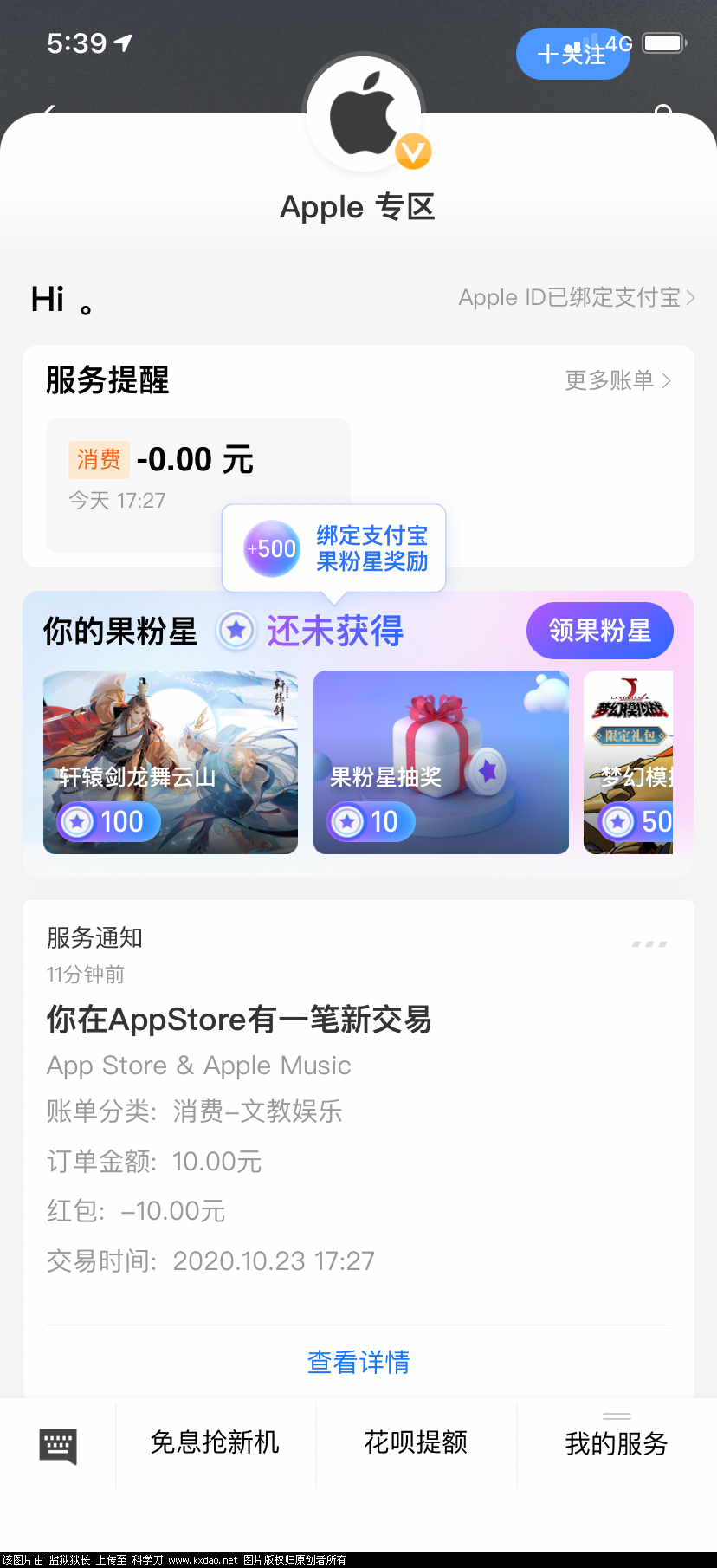Image resolution: width=717 pixels, height=1568 pixels.
Task: Open the 果粉星抽奖 lottery card
Action: tap(441, 762)
